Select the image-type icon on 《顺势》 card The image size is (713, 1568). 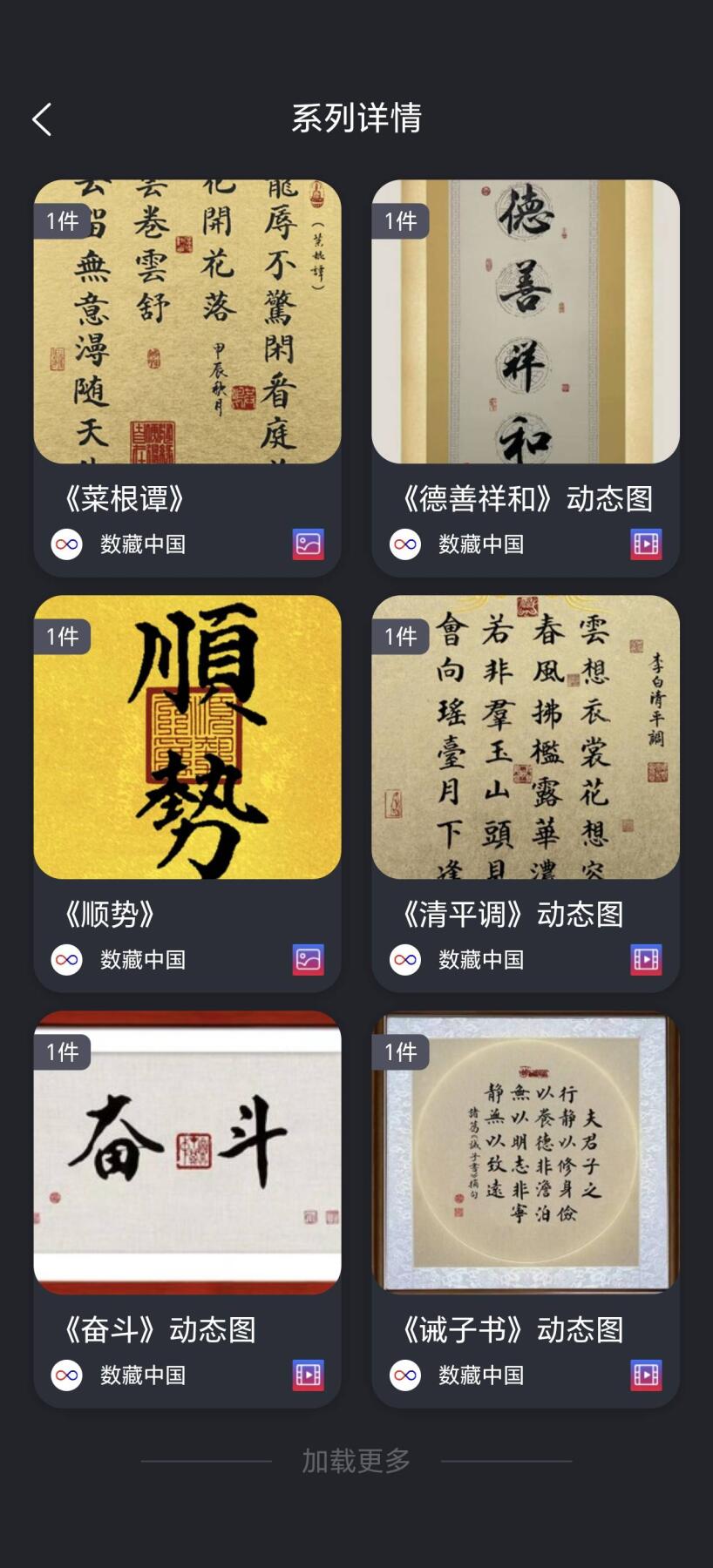point(306,960)
